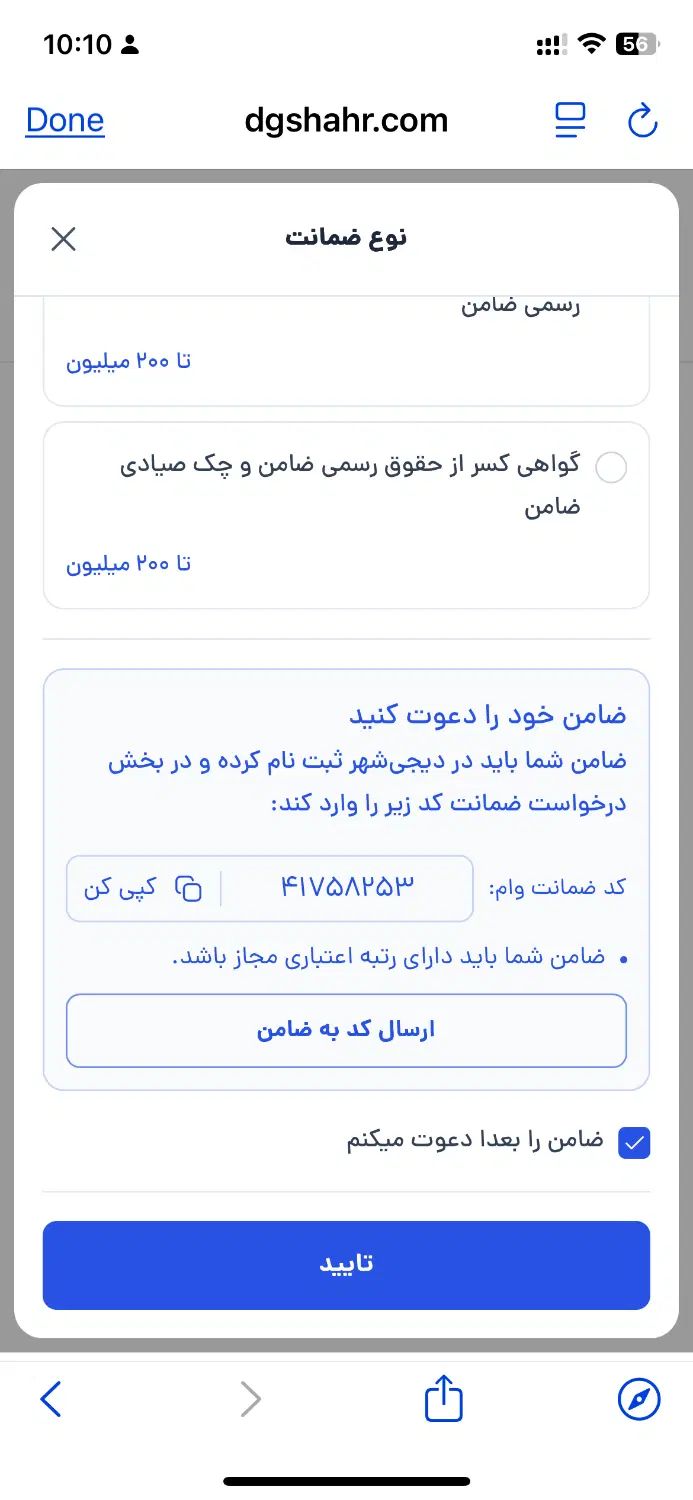Image resolution: width=693 pixels, height=1500 pixels.
Task: Open the reader view icon
Action: 570,121
